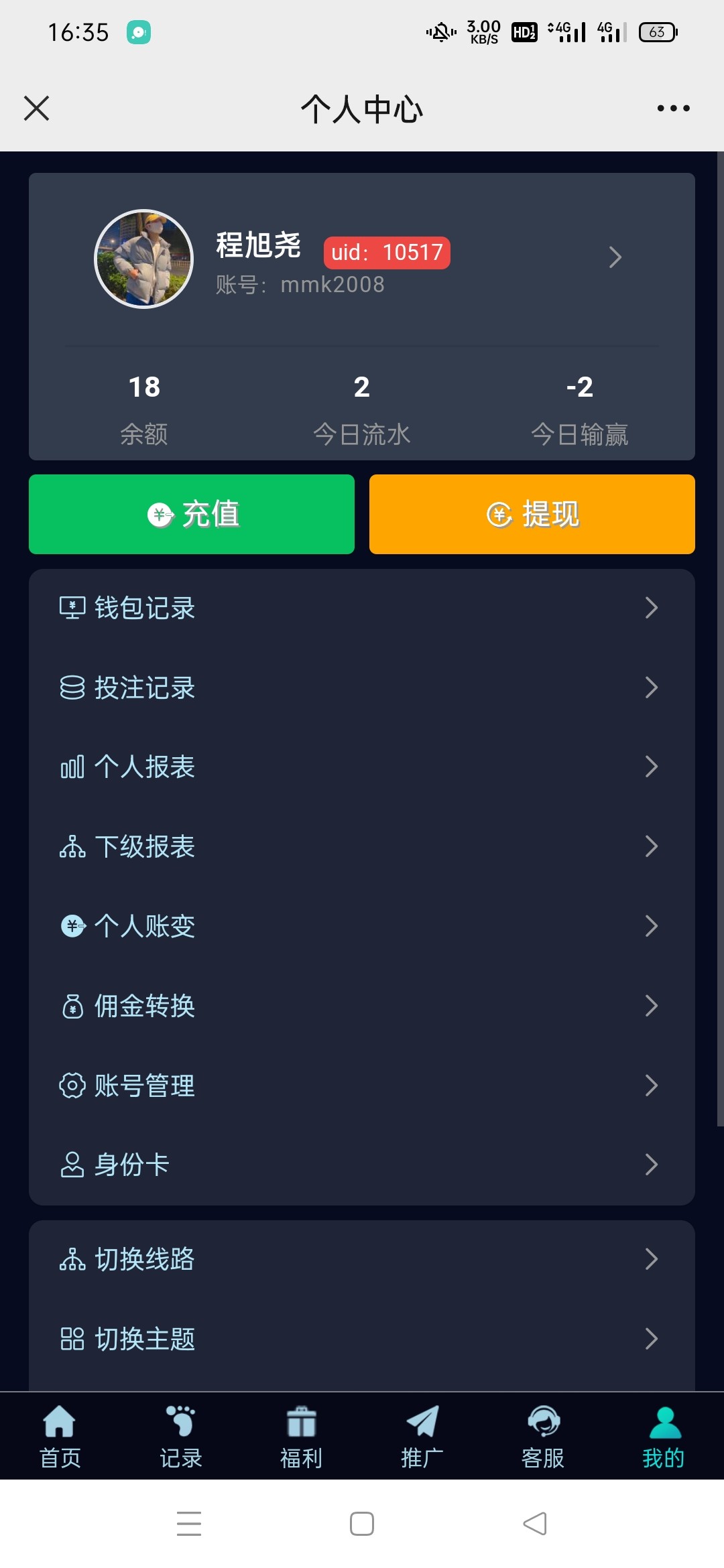Open 账号管理 settings
724x1568 pixels.
tap(362, 1086)
